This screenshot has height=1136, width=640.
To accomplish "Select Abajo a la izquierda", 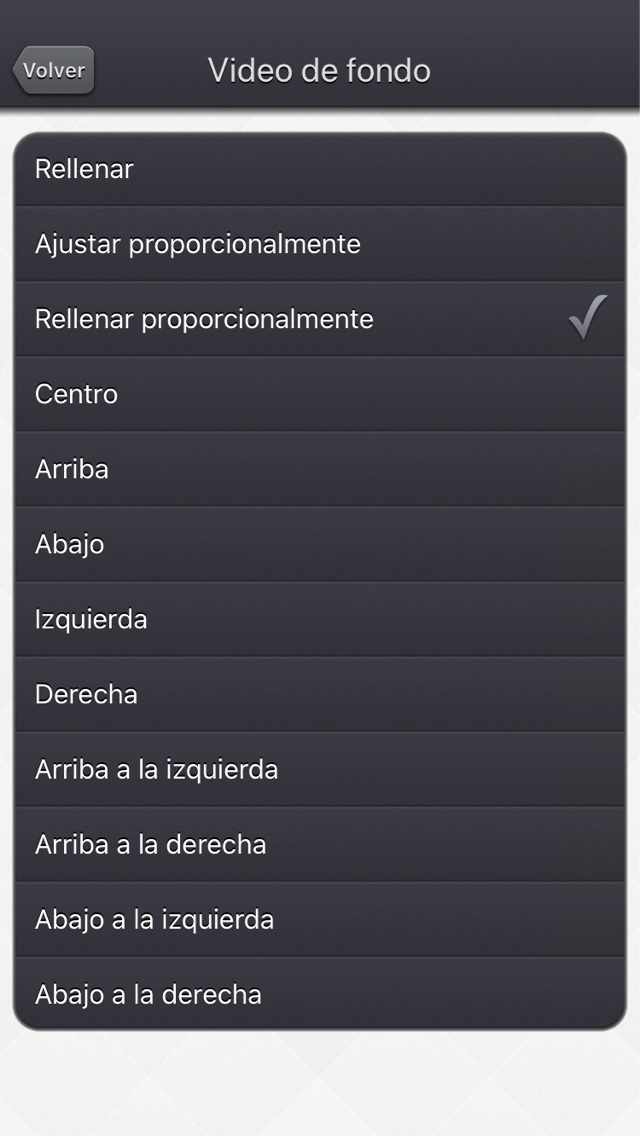I will tap(320, 919).
